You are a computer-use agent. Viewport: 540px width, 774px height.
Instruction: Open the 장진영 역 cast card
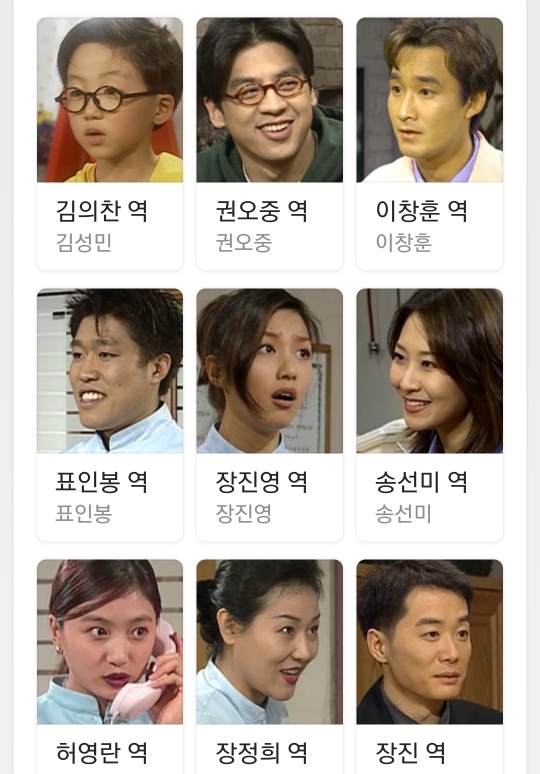tap(270, 415)
